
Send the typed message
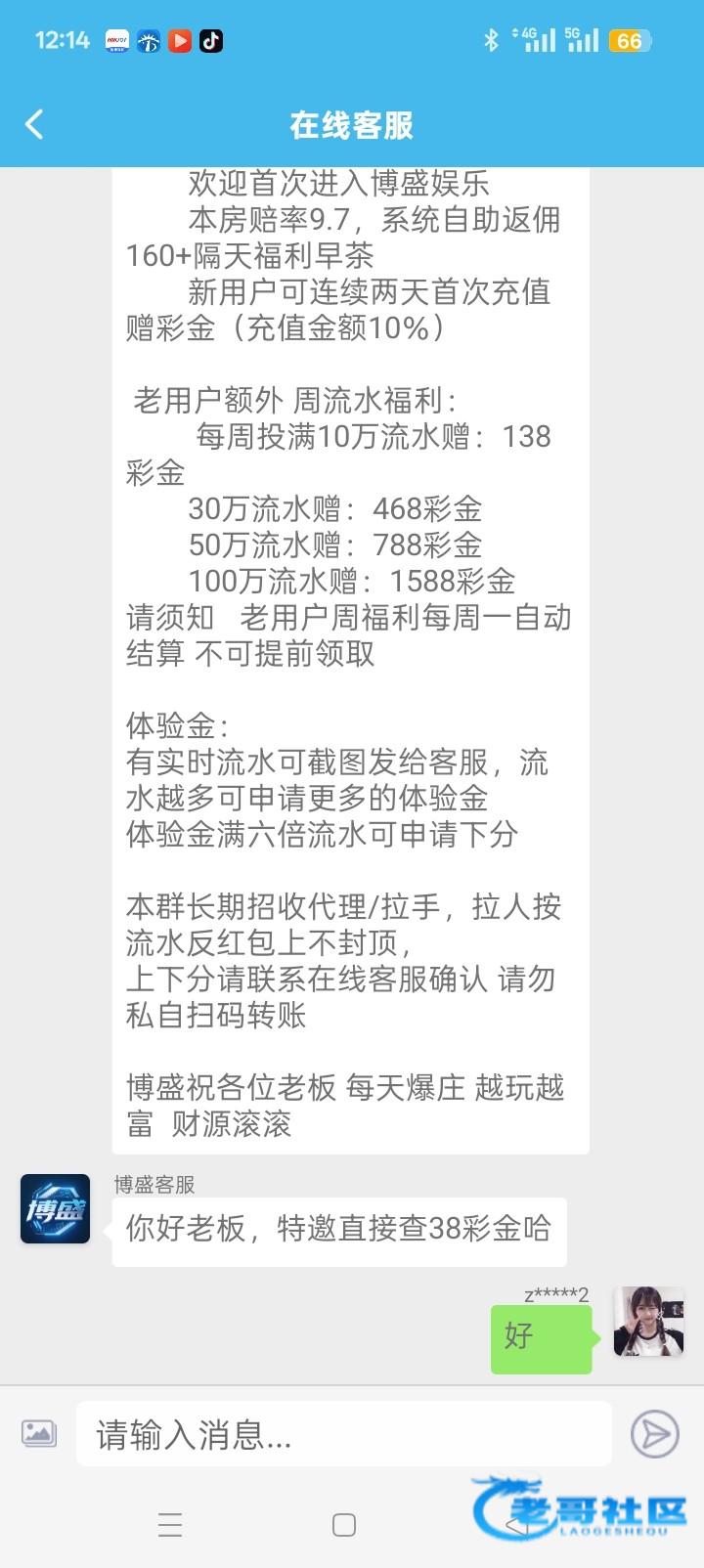click(x=654, y=1434)
